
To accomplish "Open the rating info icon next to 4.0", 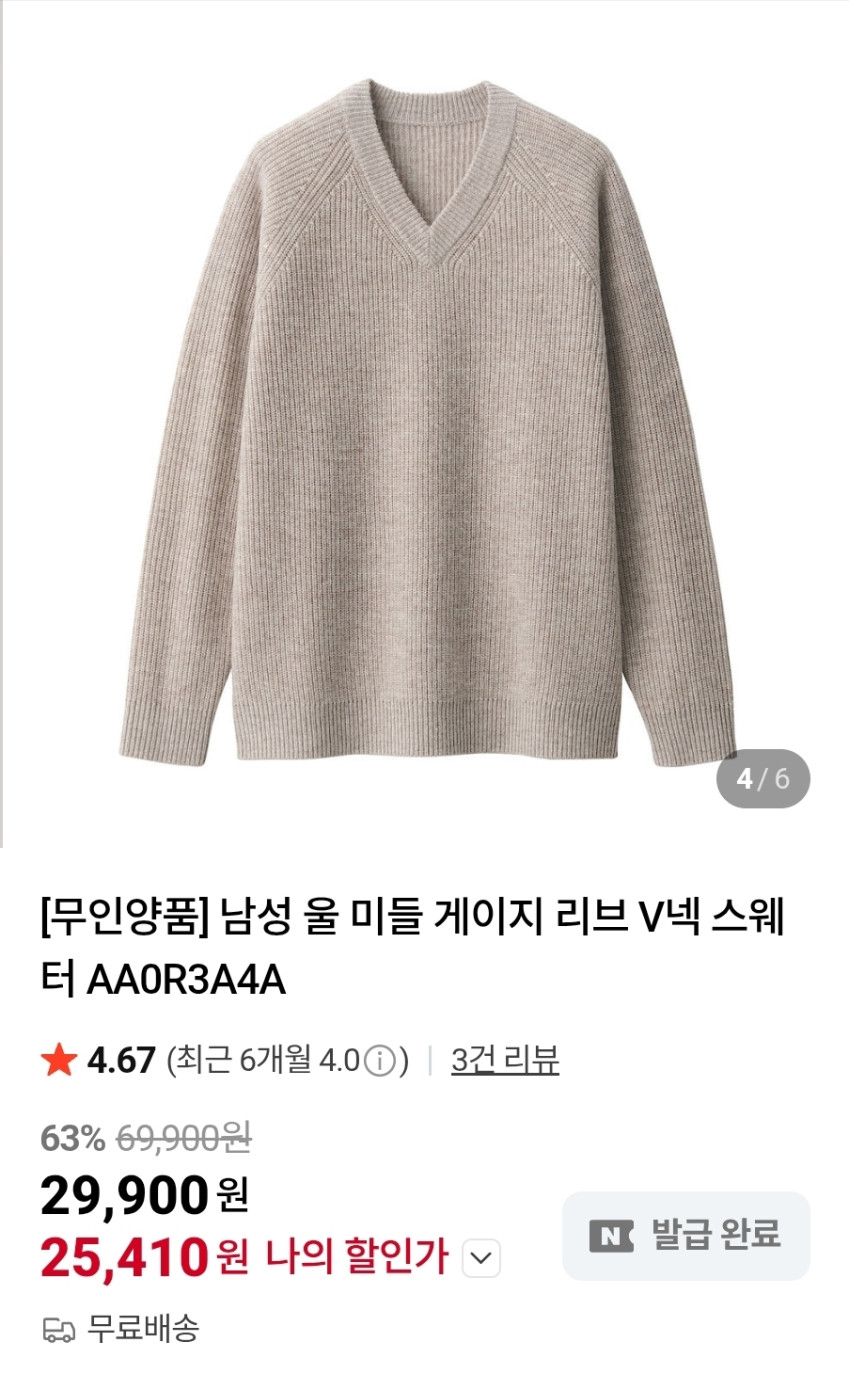I will tap(379, 1061).
